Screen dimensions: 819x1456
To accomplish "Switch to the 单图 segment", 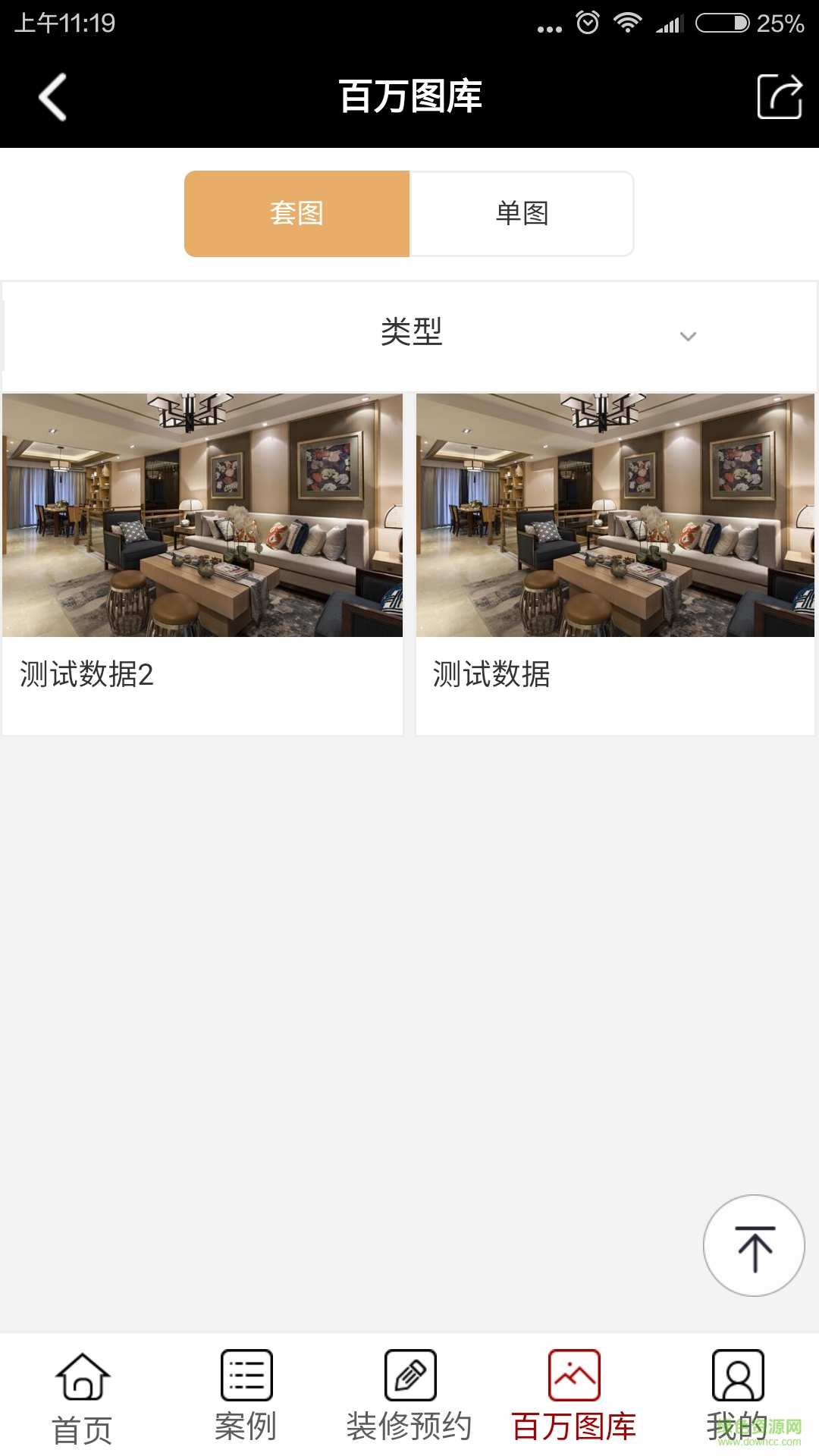I will click(x=522, y=214).
